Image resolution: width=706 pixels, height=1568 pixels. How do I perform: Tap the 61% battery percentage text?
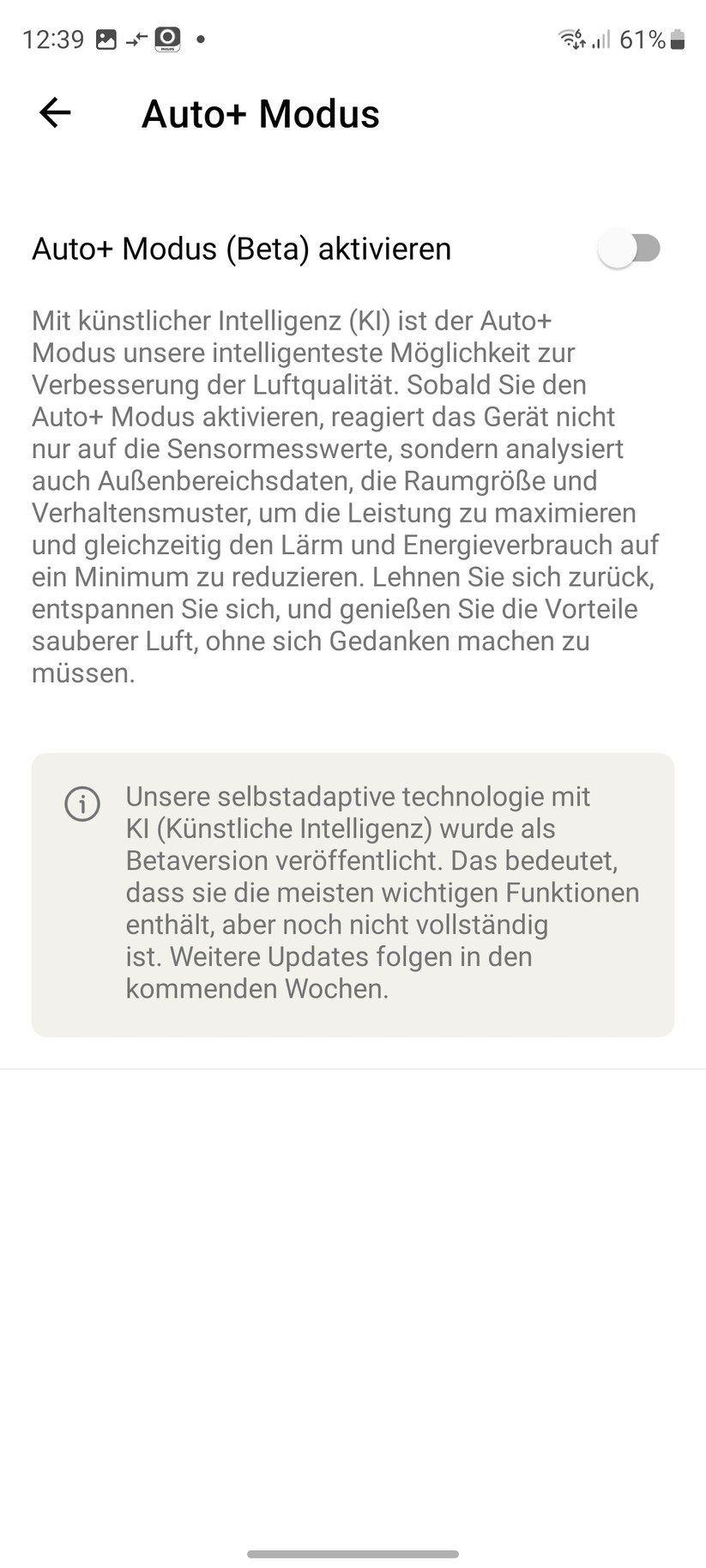(x=643, y=39)
